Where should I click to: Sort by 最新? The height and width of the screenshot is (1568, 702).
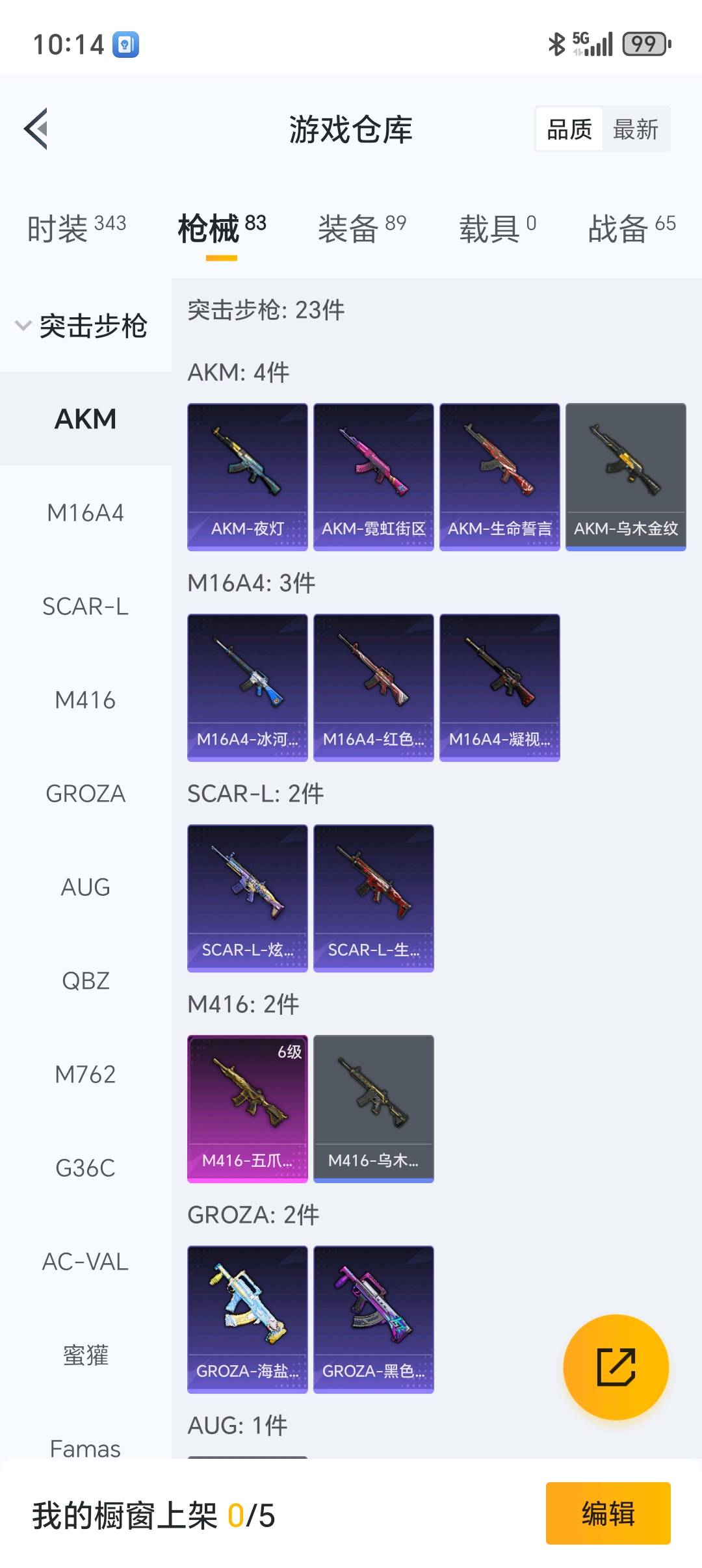[x=636, y=129]
